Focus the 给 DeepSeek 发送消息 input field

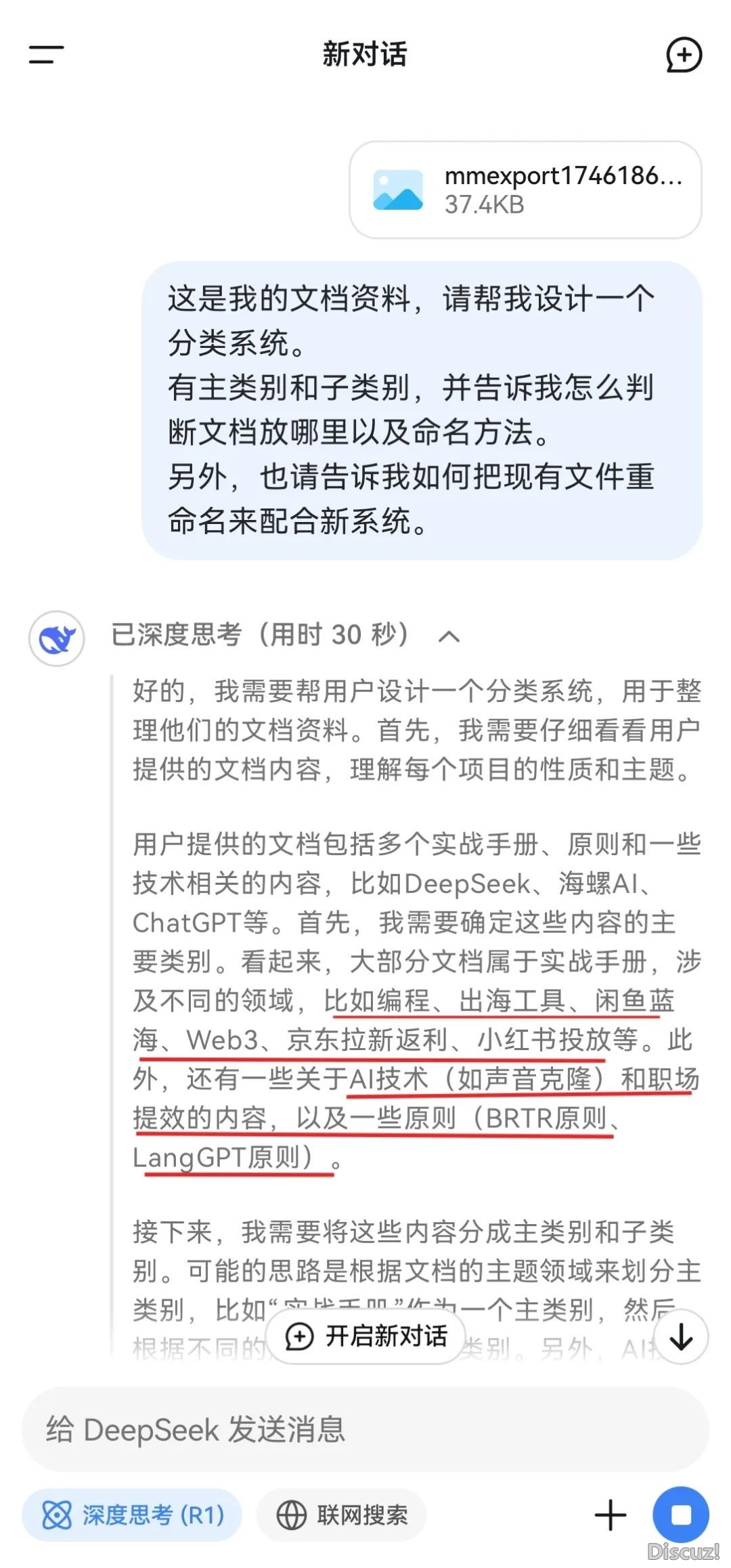pyautogui.click(x=365, y=1431)
